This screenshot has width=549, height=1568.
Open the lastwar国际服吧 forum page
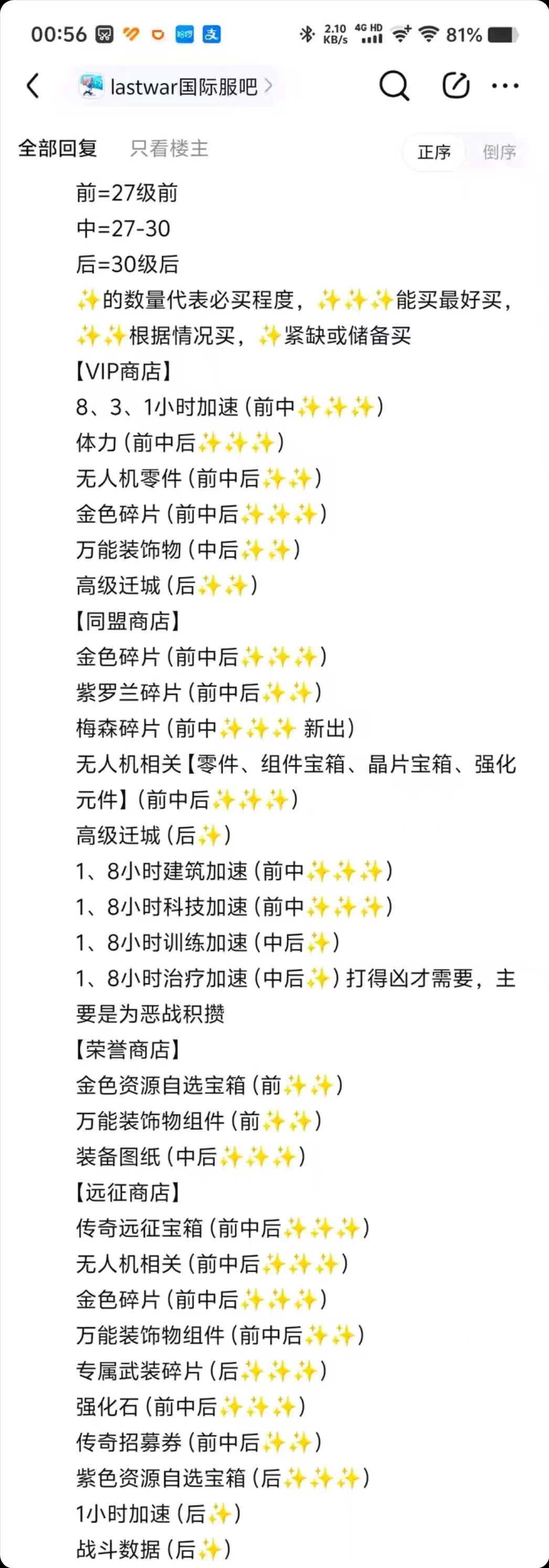tap(175, 87)
